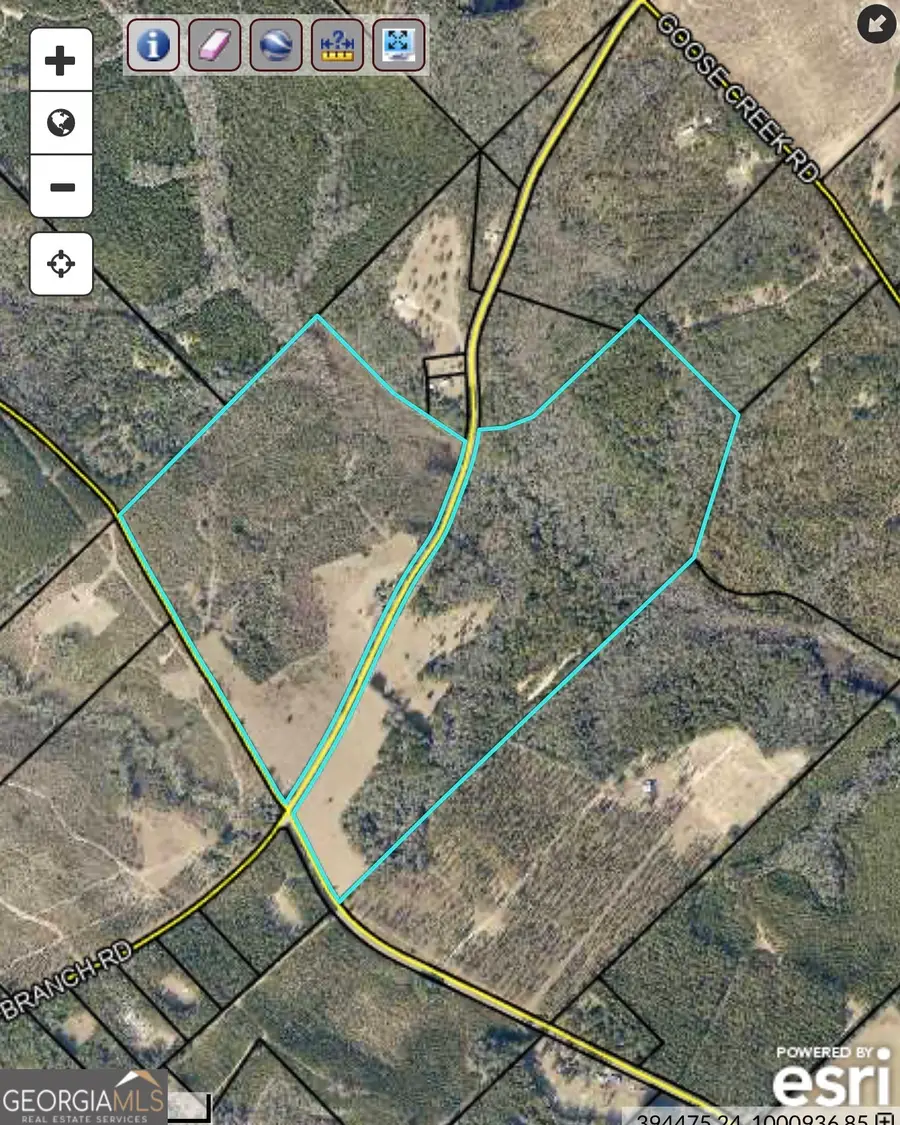Click the locate crosshair button
Viewport: 900px width, 1125px height.
point(61,263)
